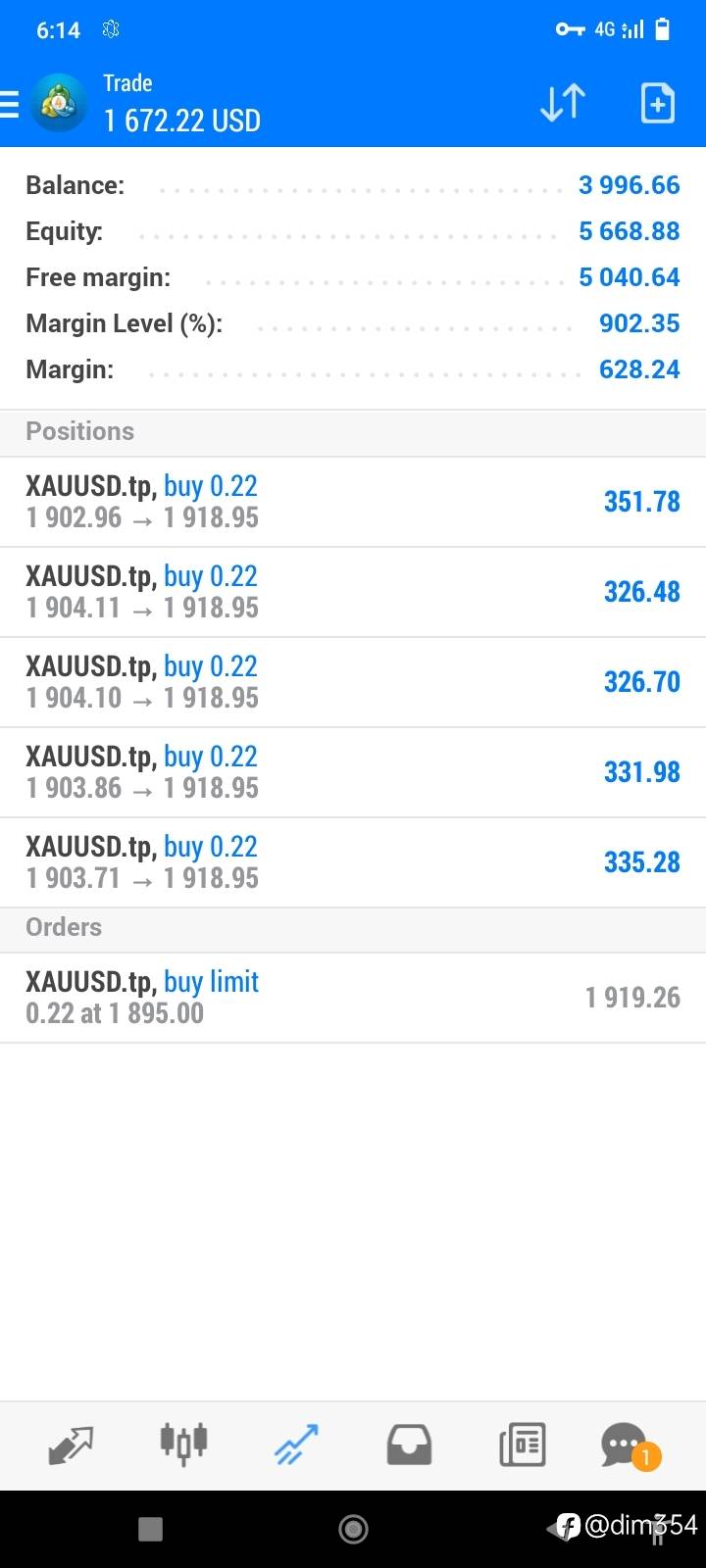706x1568 pixels.
Task: Open the News tab
Action: point(522,1445)
